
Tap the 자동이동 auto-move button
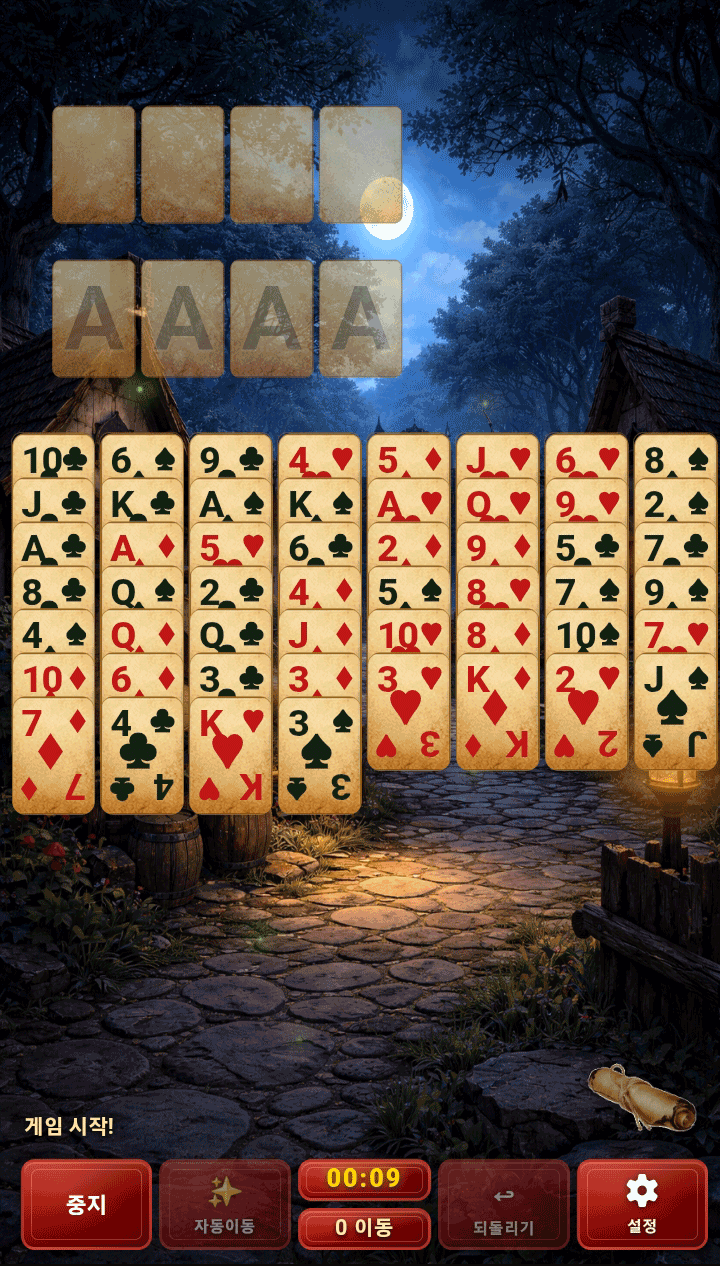coord(225,1204)
